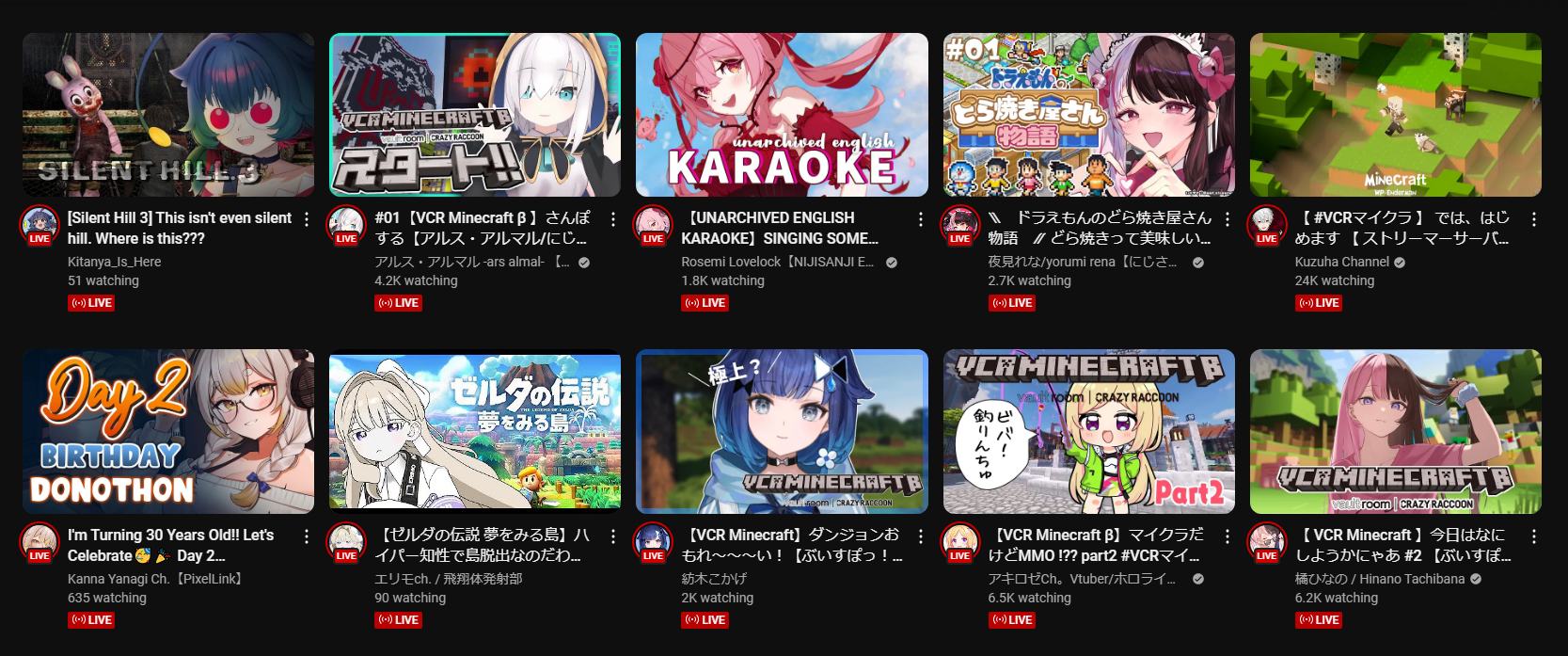Open the options menu for the Rosemi Lovelock karaoke video
Screen dimensions: 1568x656
[x=920, y=219]
